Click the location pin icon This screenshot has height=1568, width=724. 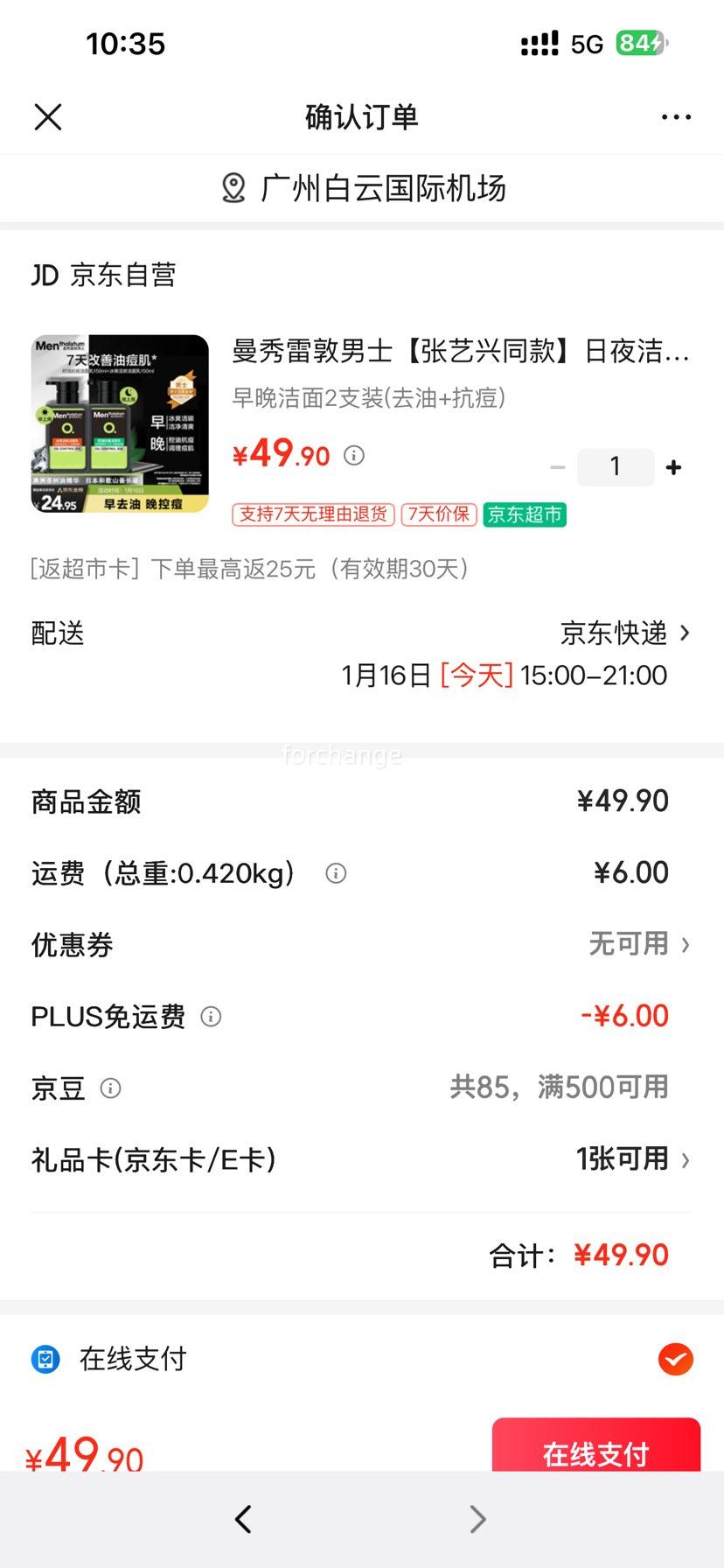(x=232, y=187)
